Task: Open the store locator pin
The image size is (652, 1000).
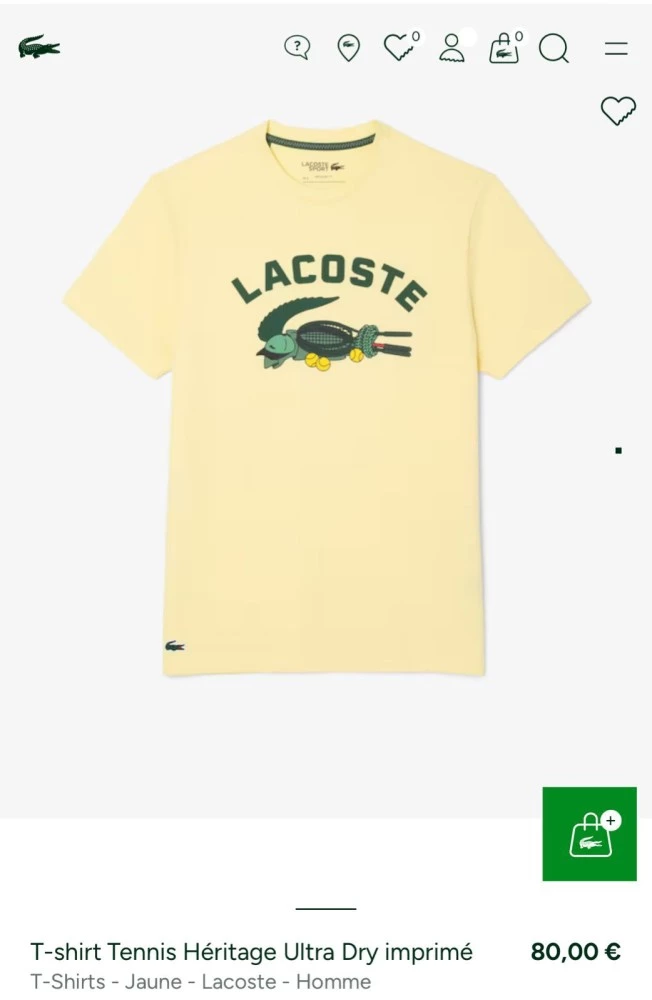Action: [348, 47]
